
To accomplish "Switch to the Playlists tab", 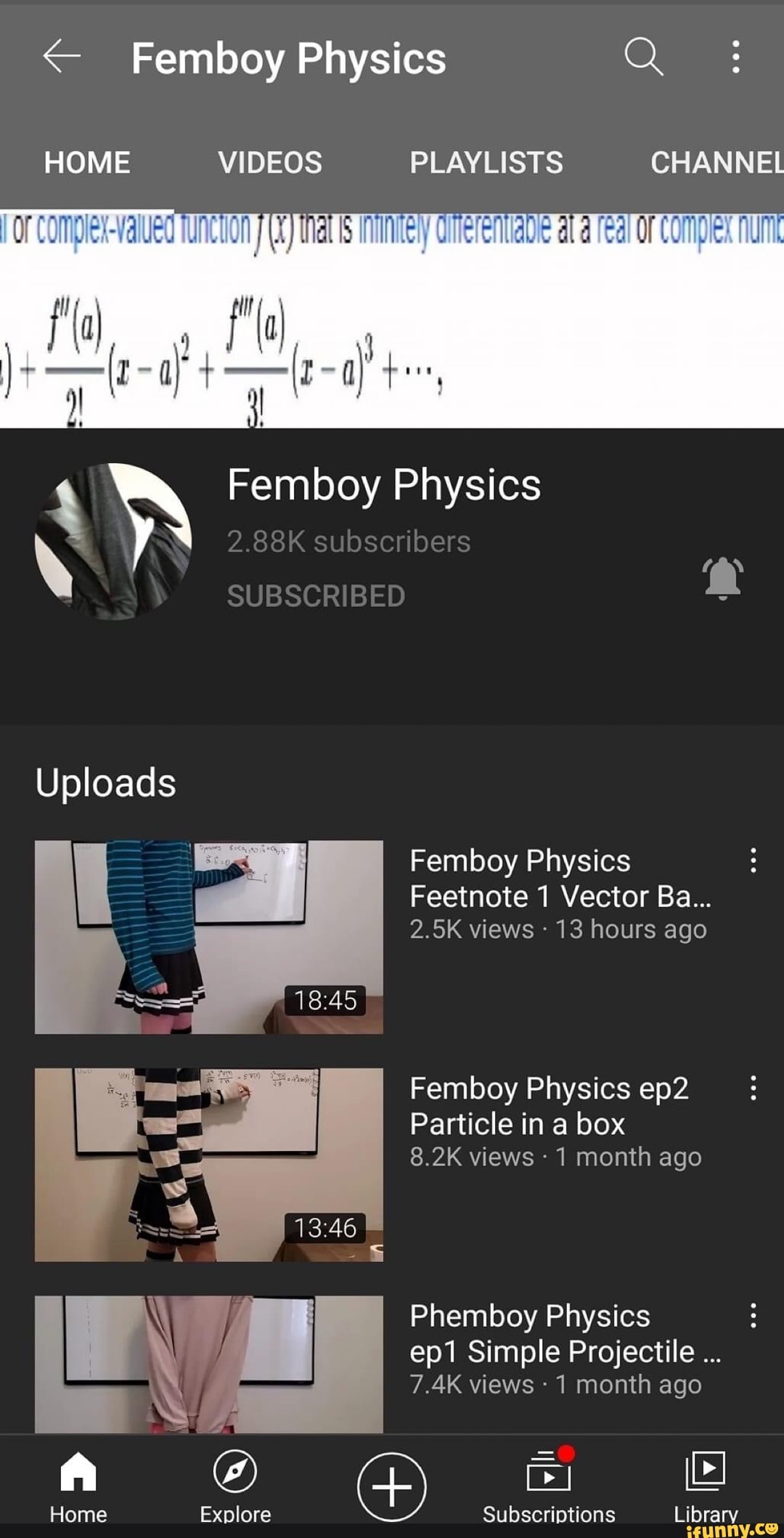I will 486,163.
